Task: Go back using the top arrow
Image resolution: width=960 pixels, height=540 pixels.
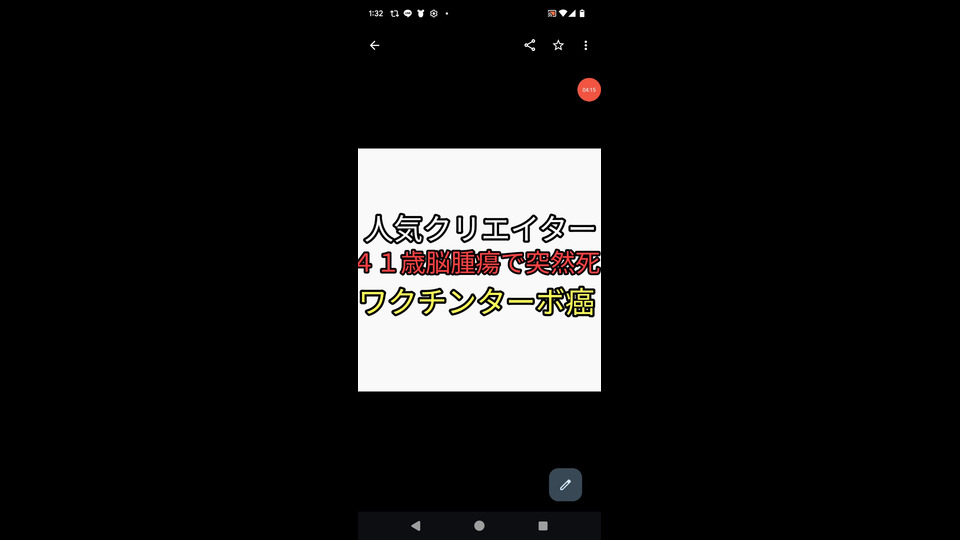Action: [374, 45]
